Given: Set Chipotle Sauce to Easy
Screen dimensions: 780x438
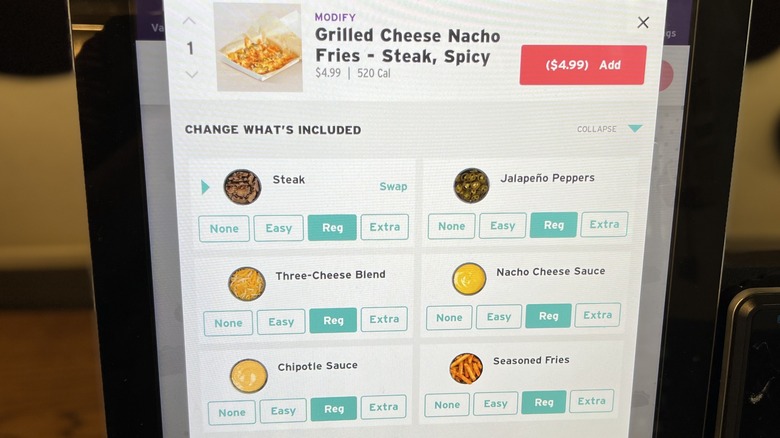Looking at the screenshot, I should [x=283, y=411].
